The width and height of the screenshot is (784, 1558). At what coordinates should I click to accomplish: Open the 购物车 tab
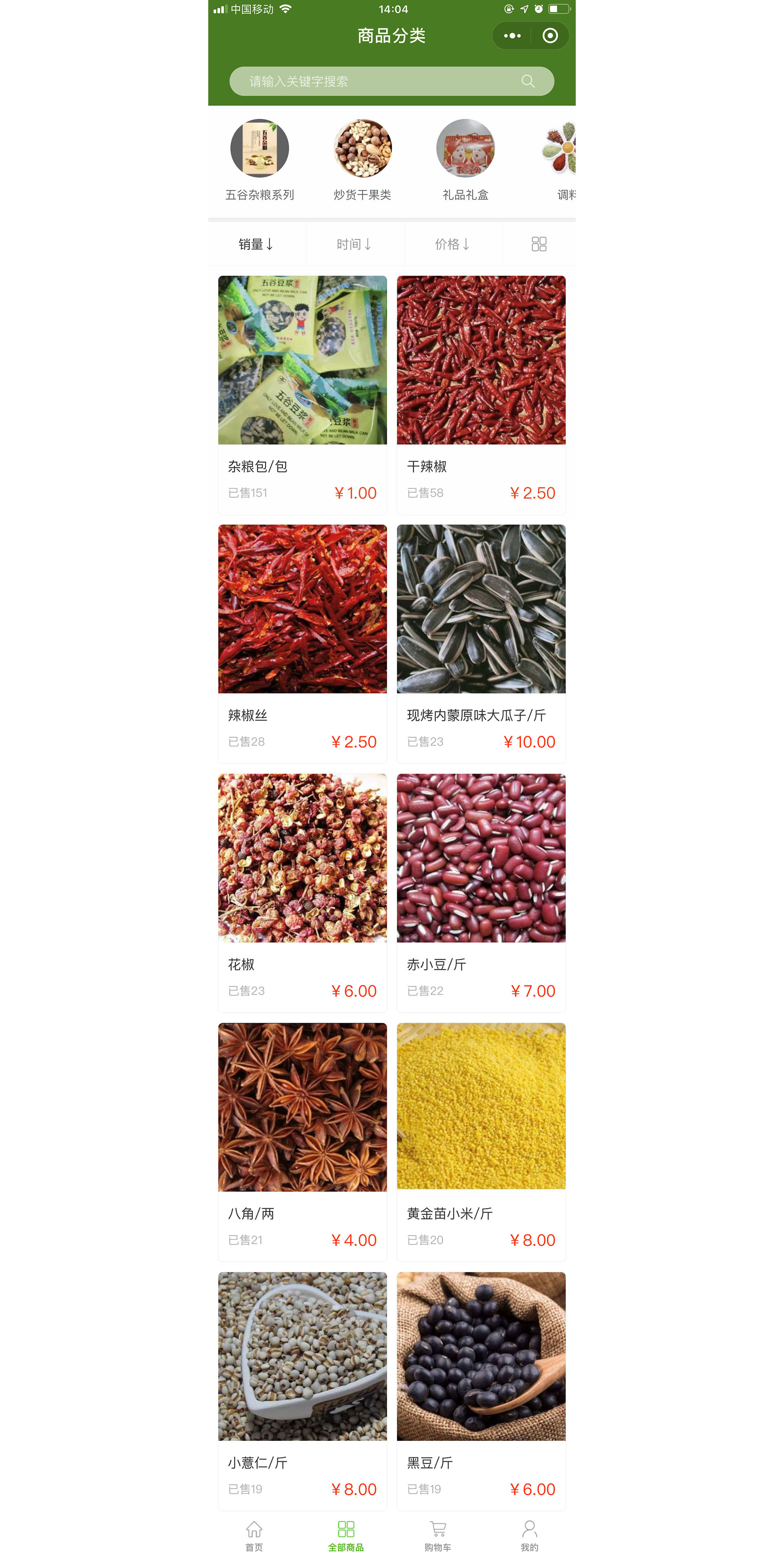[437, 1536]
